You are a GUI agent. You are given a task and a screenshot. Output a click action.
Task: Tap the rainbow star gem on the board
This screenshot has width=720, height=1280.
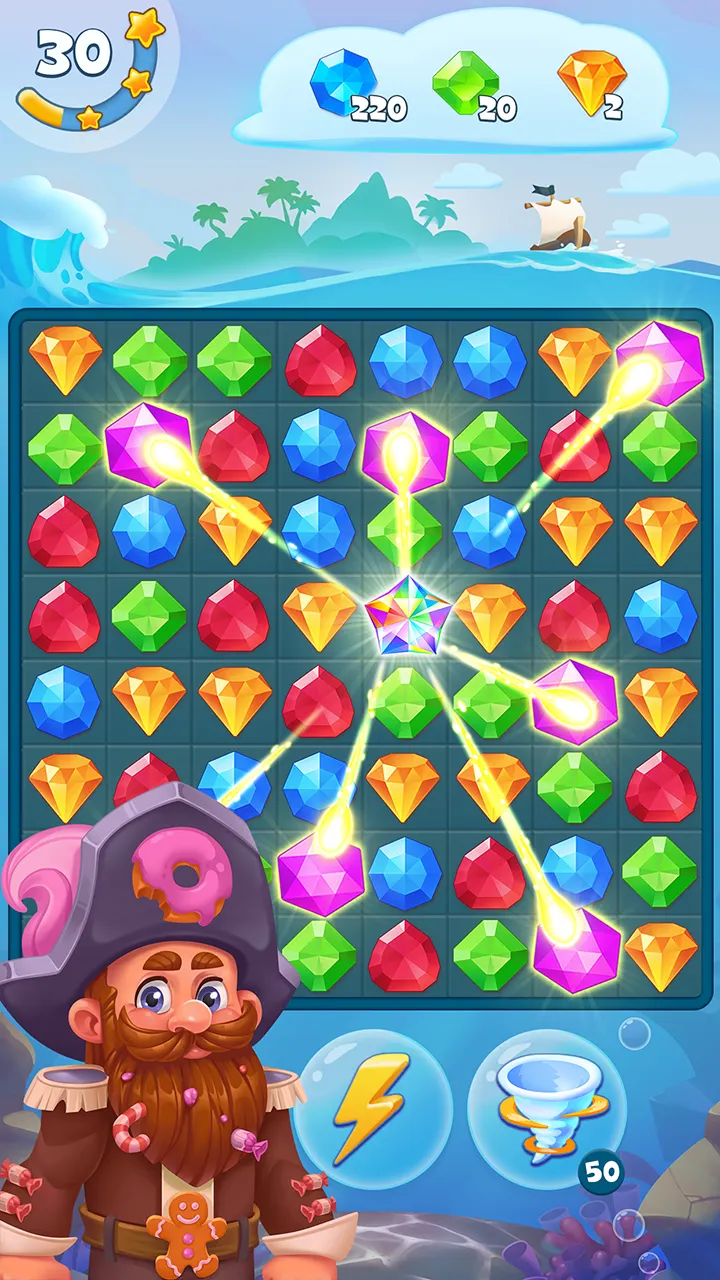[x=407, y=616]
